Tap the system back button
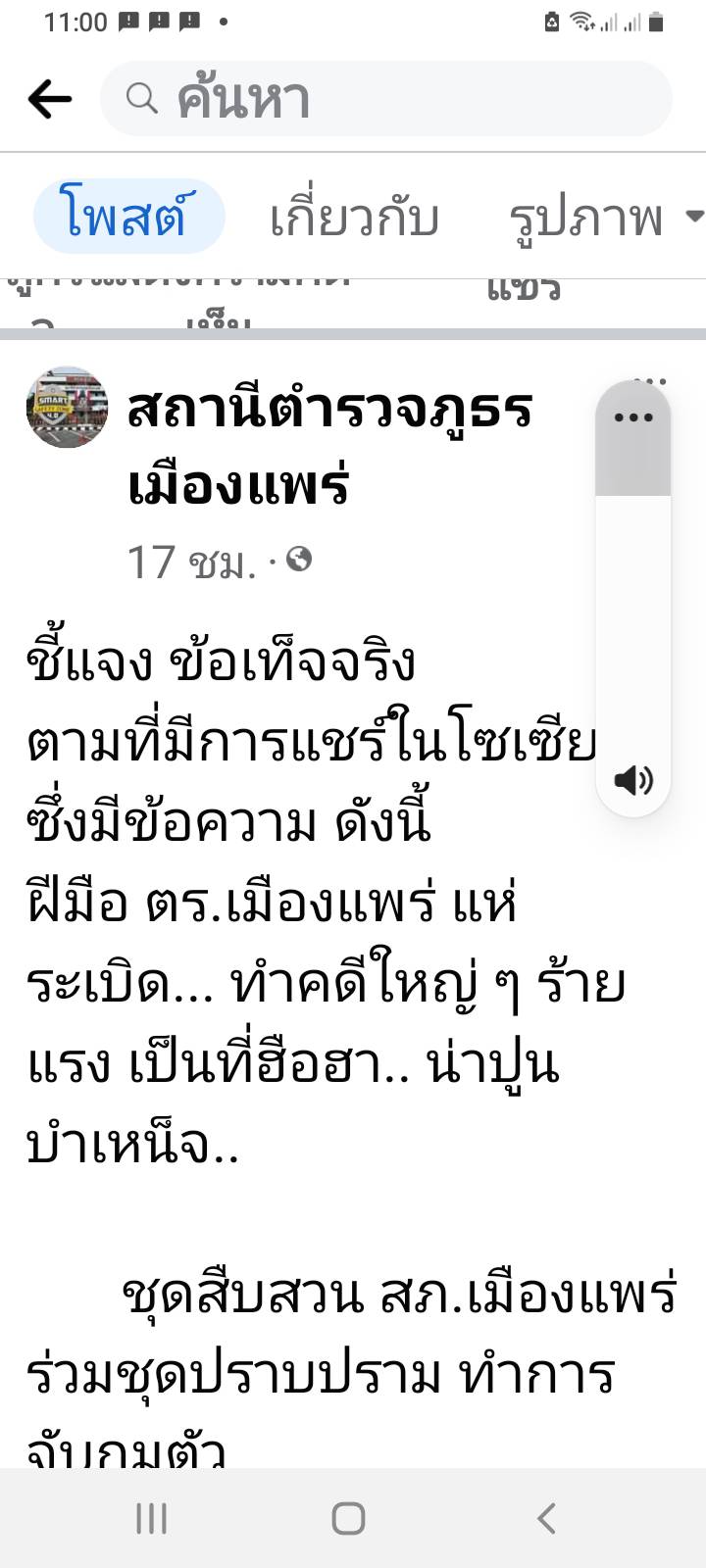 pos(546,1518)
